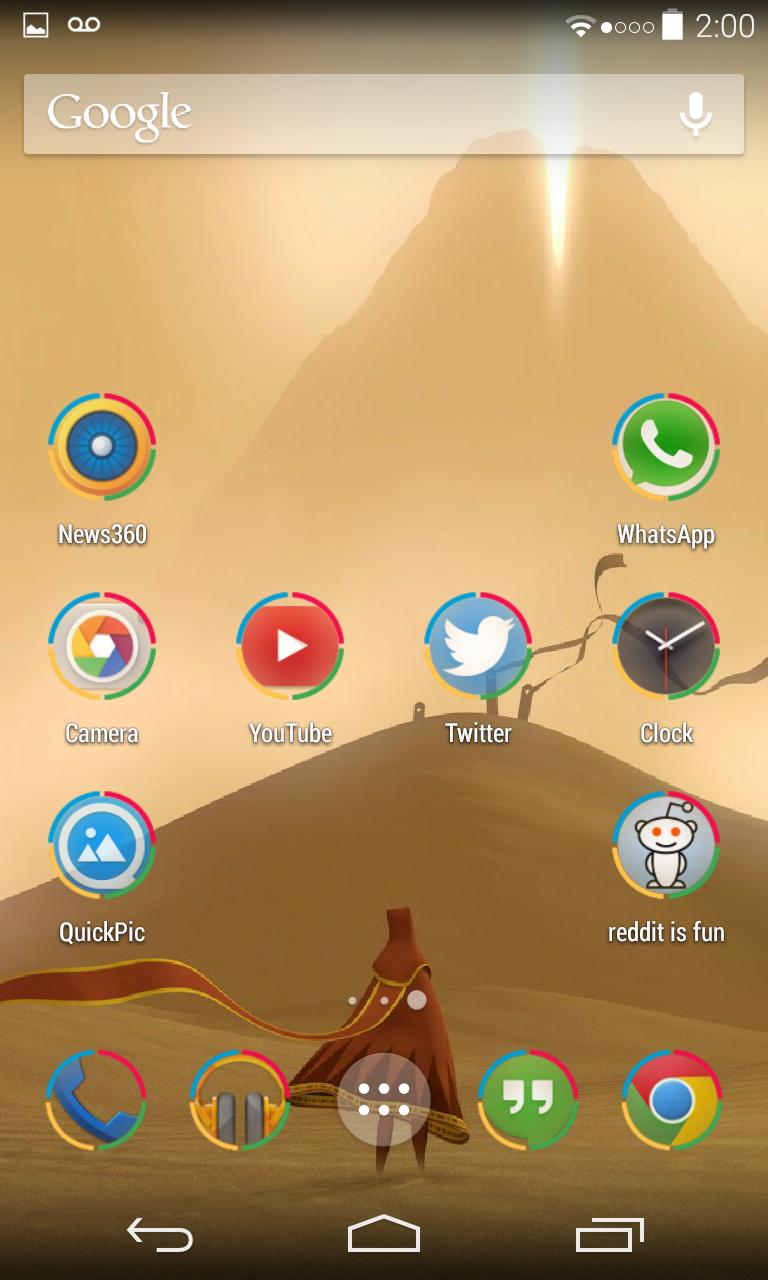Launch the headphones music player app
768x1280 pixels.
click(240, 1100)
